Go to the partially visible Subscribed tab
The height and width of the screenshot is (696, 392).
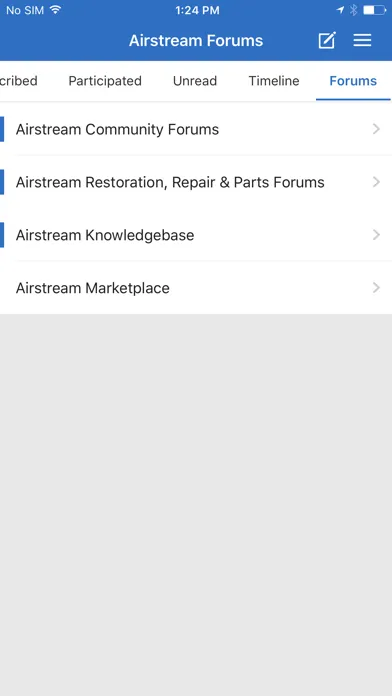click(19, 81)
